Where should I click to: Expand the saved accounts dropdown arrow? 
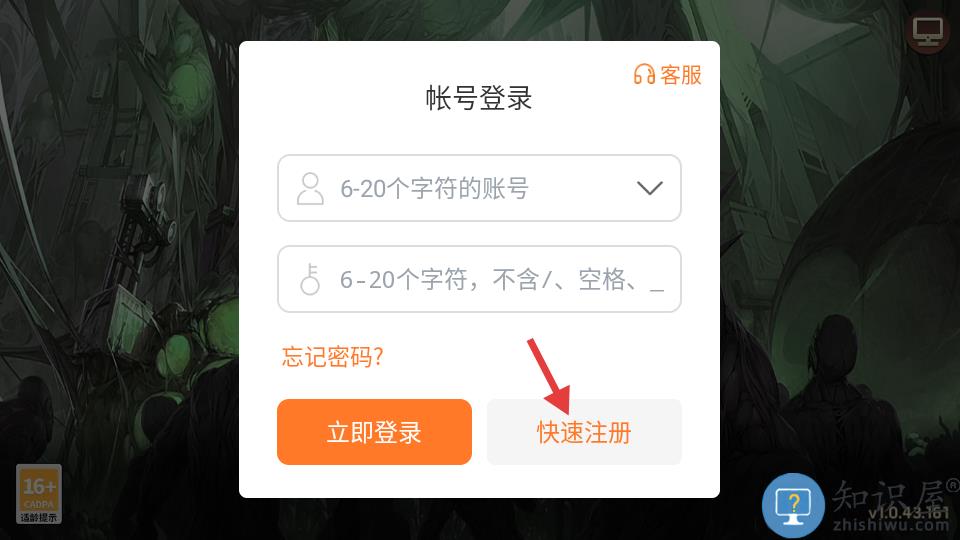tap(650, 188)
